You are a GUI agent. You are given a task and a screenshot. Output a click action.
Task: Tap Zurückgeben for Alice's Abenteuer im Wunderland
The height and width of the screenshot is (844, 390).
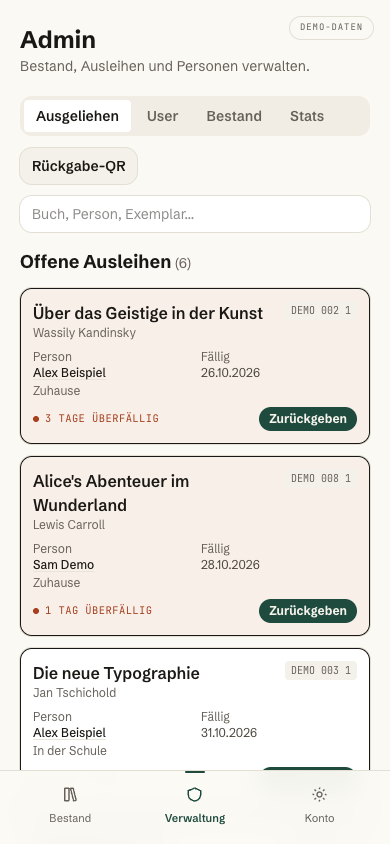coord(308,611)
